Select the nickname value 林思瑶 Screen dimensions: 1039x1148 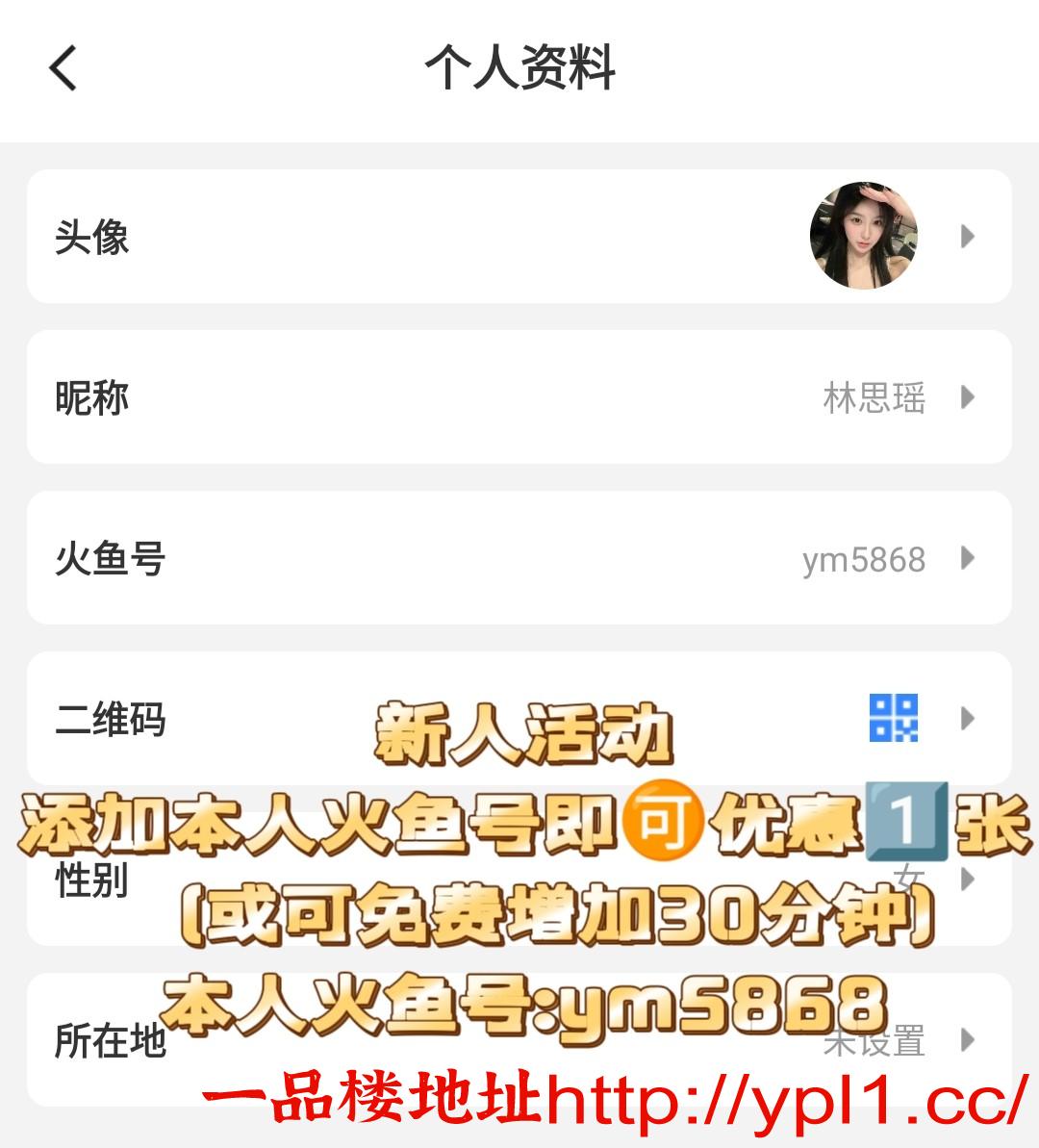click(x=874, y=397)
